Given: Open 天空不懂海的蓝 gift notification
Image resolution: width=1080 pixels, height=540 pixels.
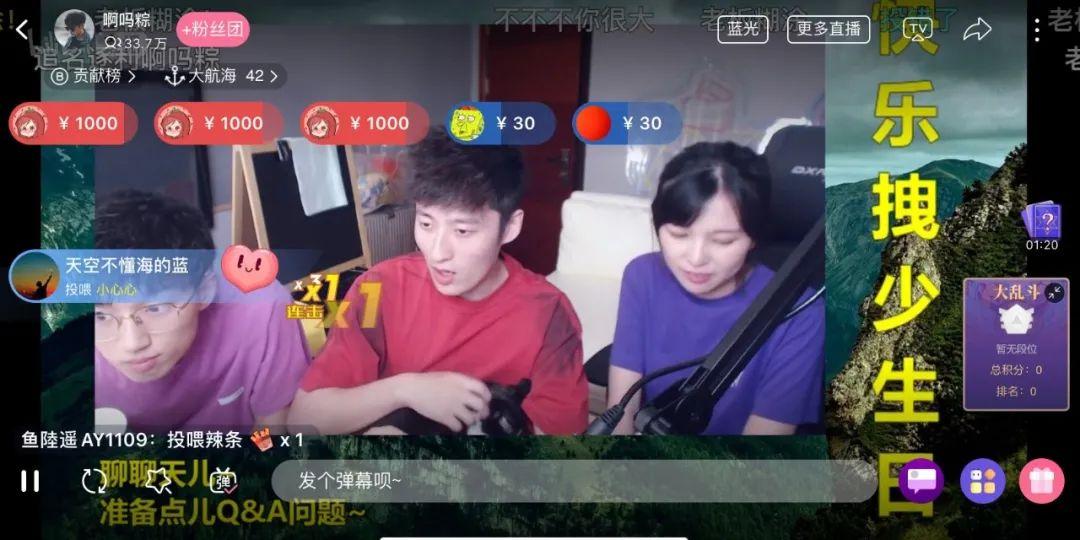Looking at the screenshot, I should click(112, 276).
